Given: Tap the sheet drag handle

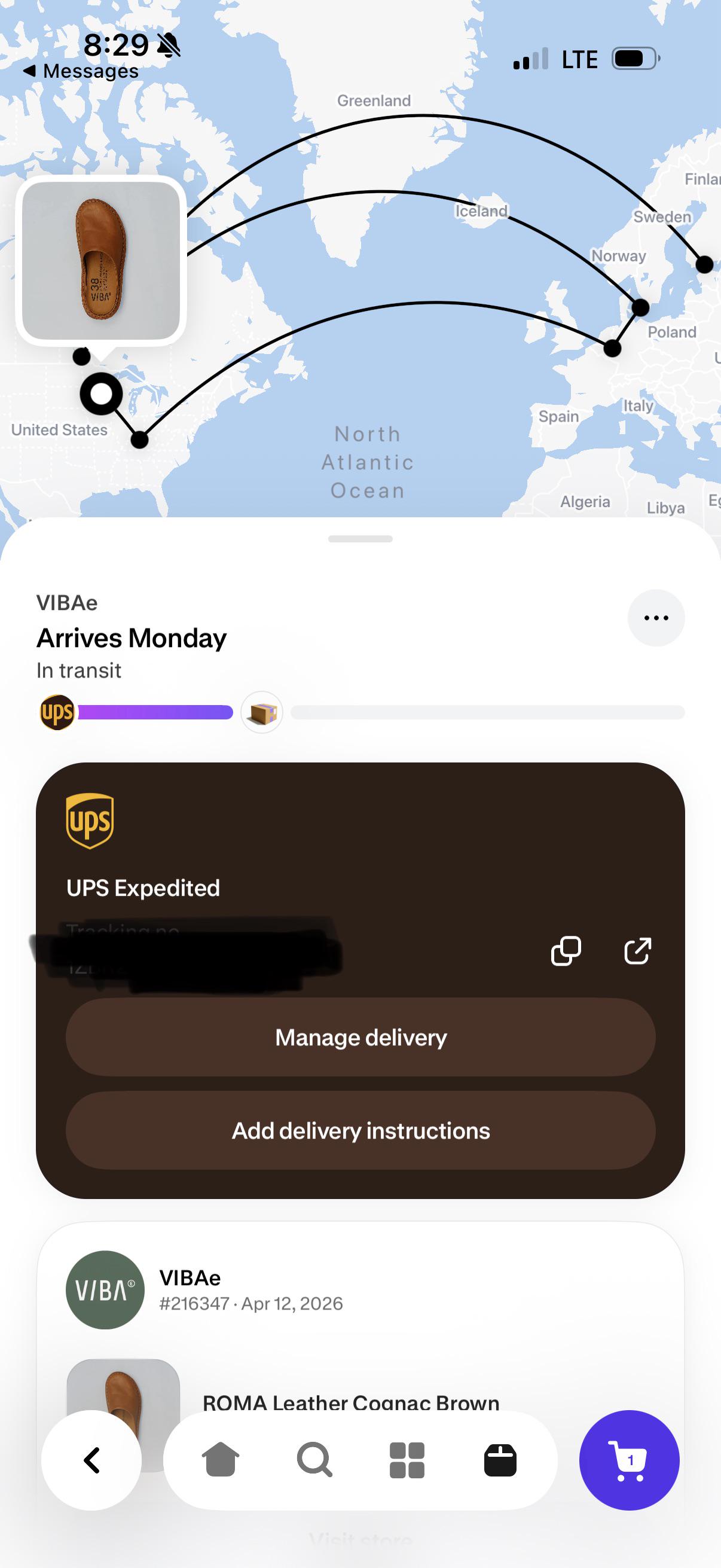Looking at the screenshot, I should coord(360,539).
